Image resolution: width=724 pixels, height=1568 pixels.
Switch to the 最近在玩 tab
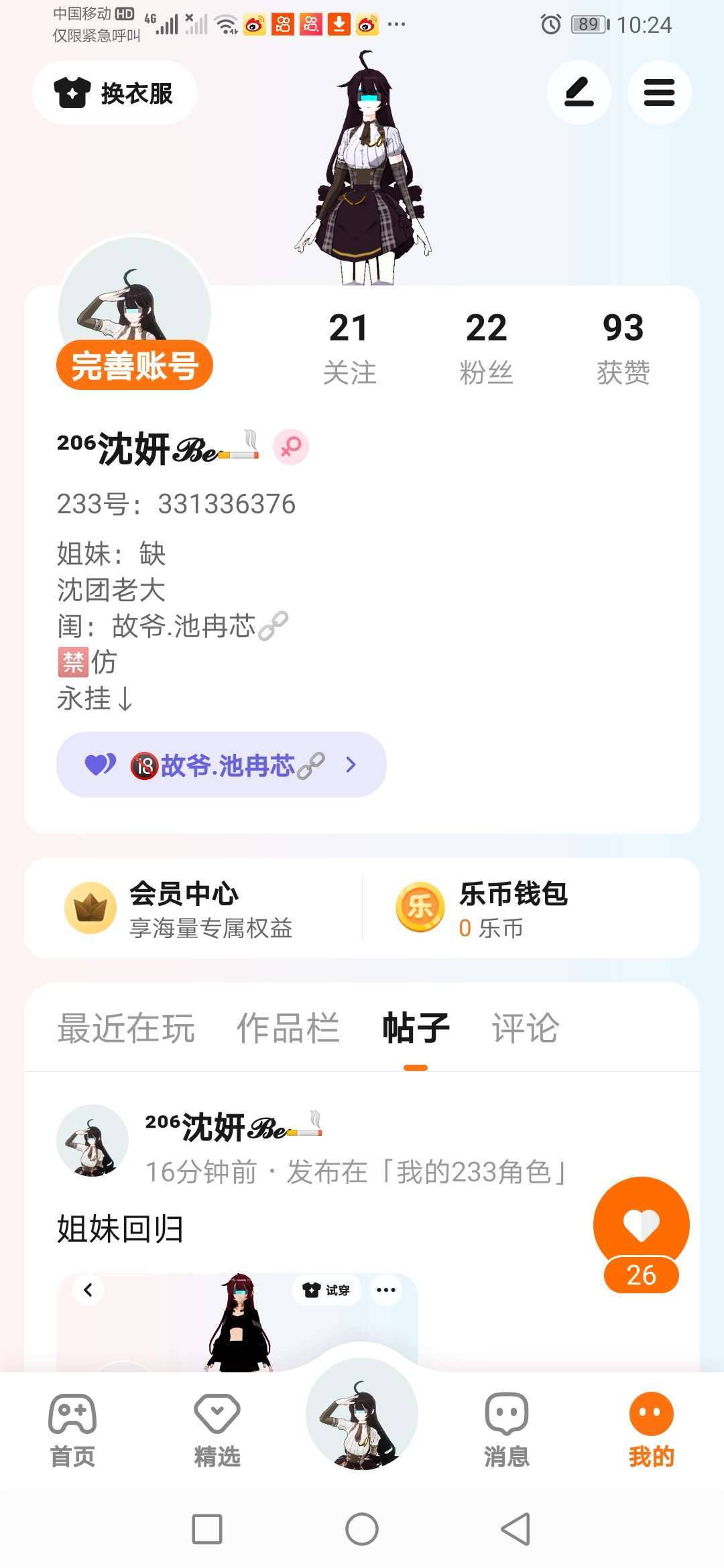pos(126,1028)
